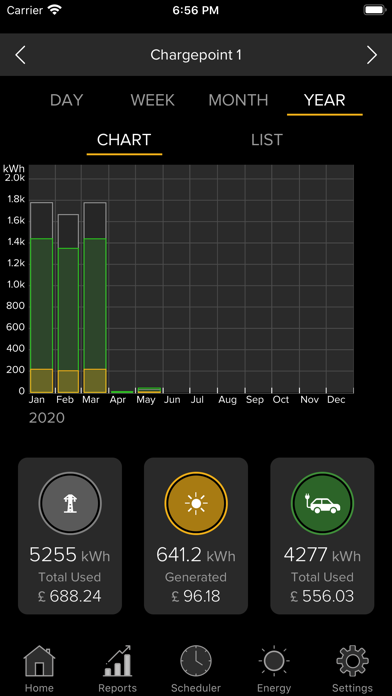
Task: Open the Home tab
Action: [x=39, y=669]
